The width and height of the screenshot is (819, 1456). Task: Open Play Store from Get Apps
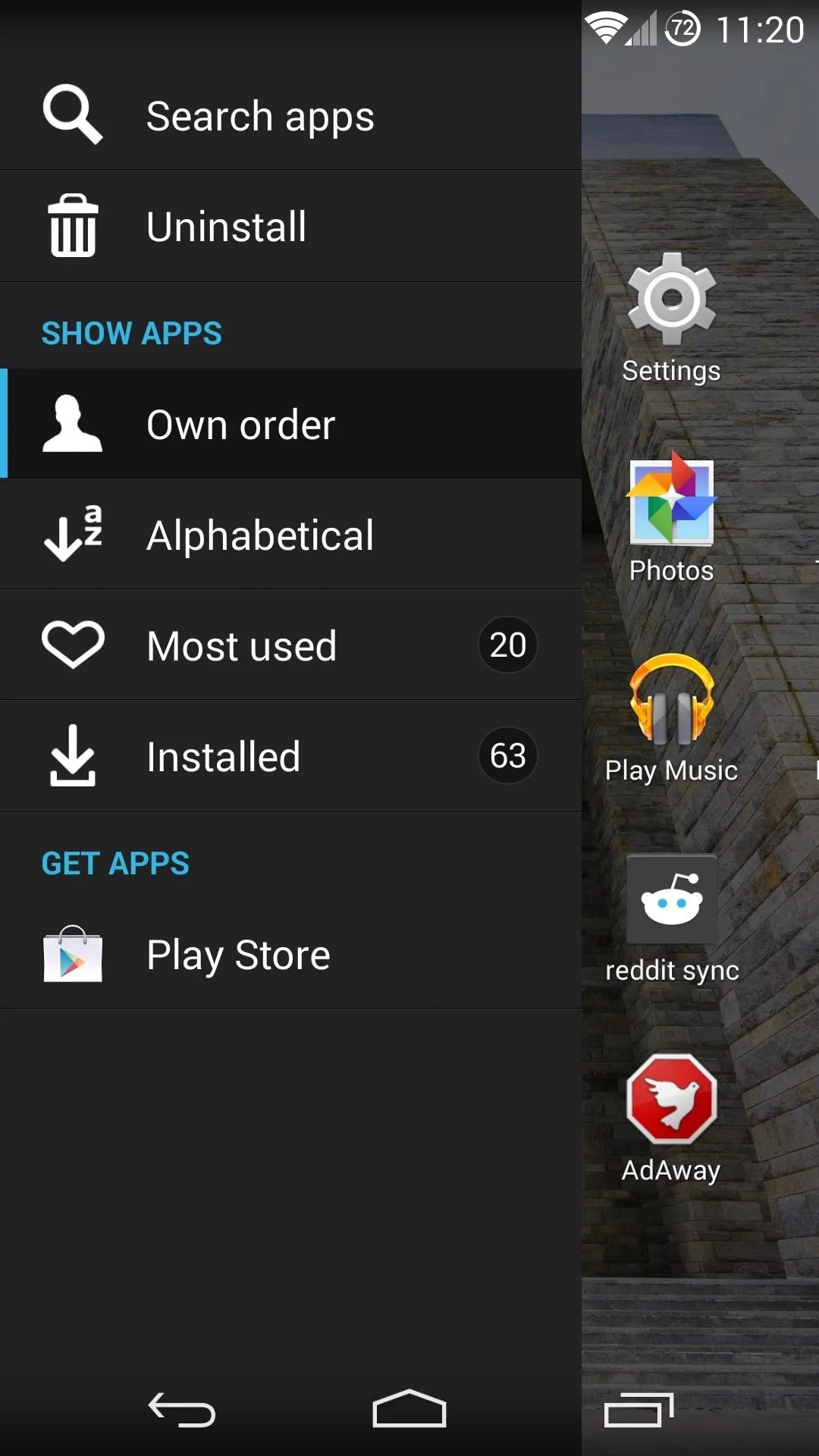(290, 953)
